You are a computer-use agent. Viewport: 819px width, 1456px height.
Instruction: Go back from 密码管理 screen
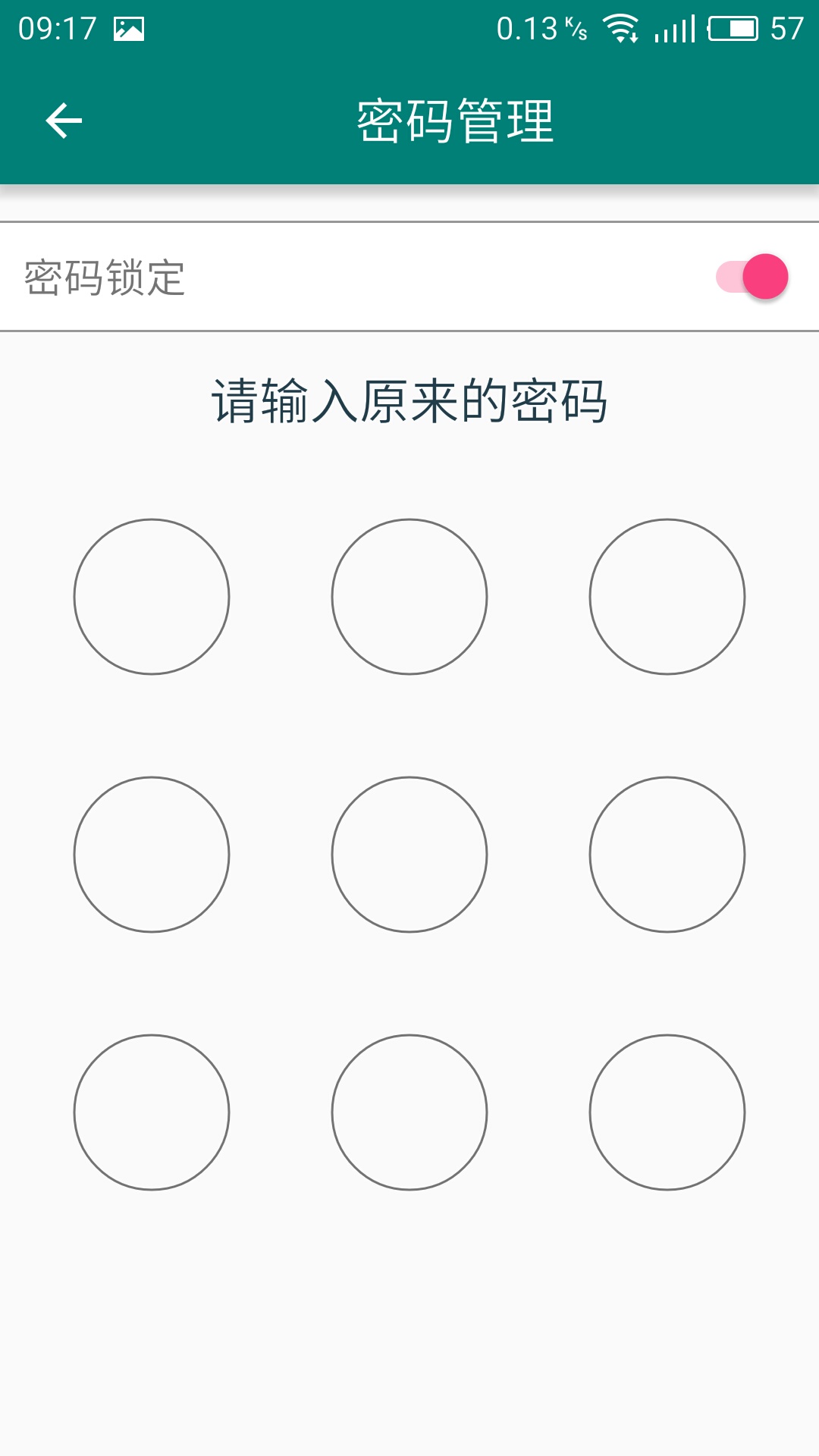click(x=64, y=121)
